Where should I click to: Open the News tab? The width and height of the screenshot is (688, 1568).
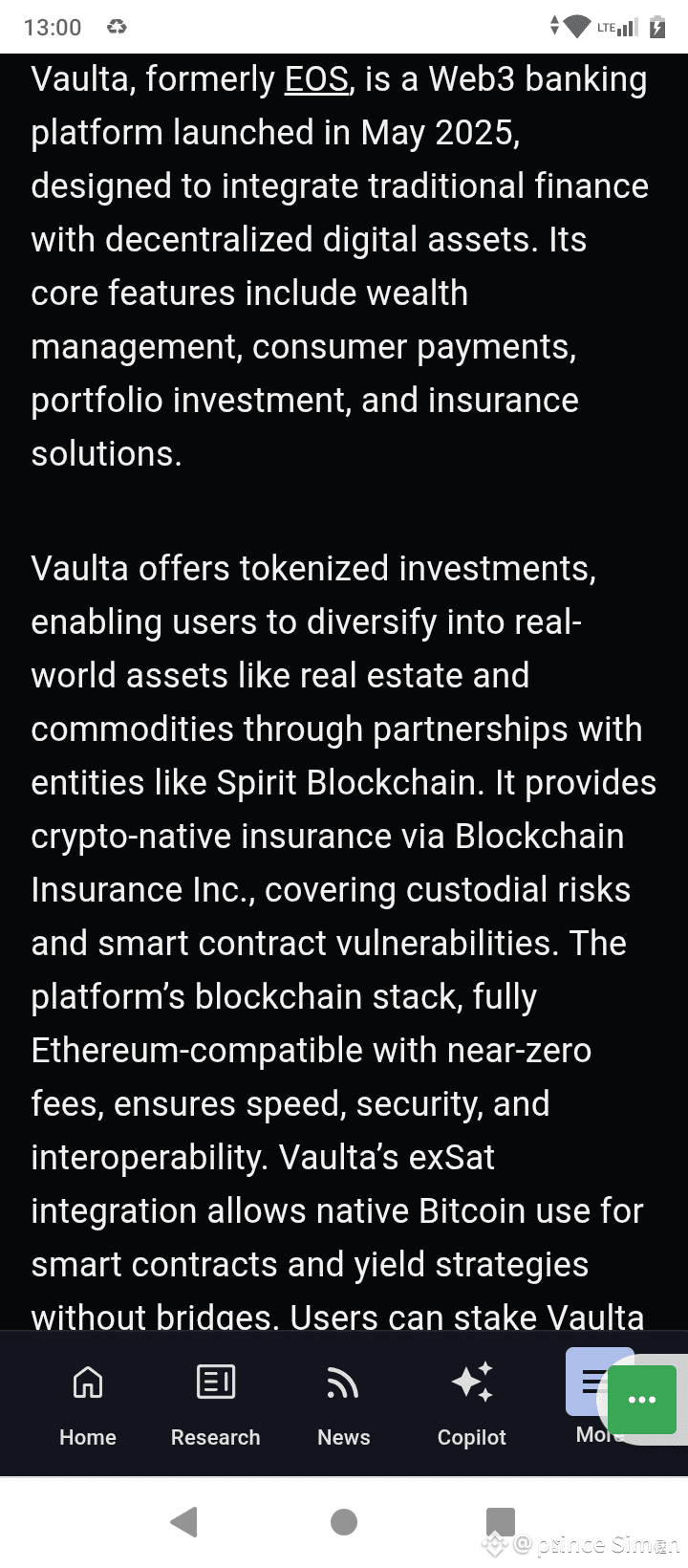[x=344, y=1404]
